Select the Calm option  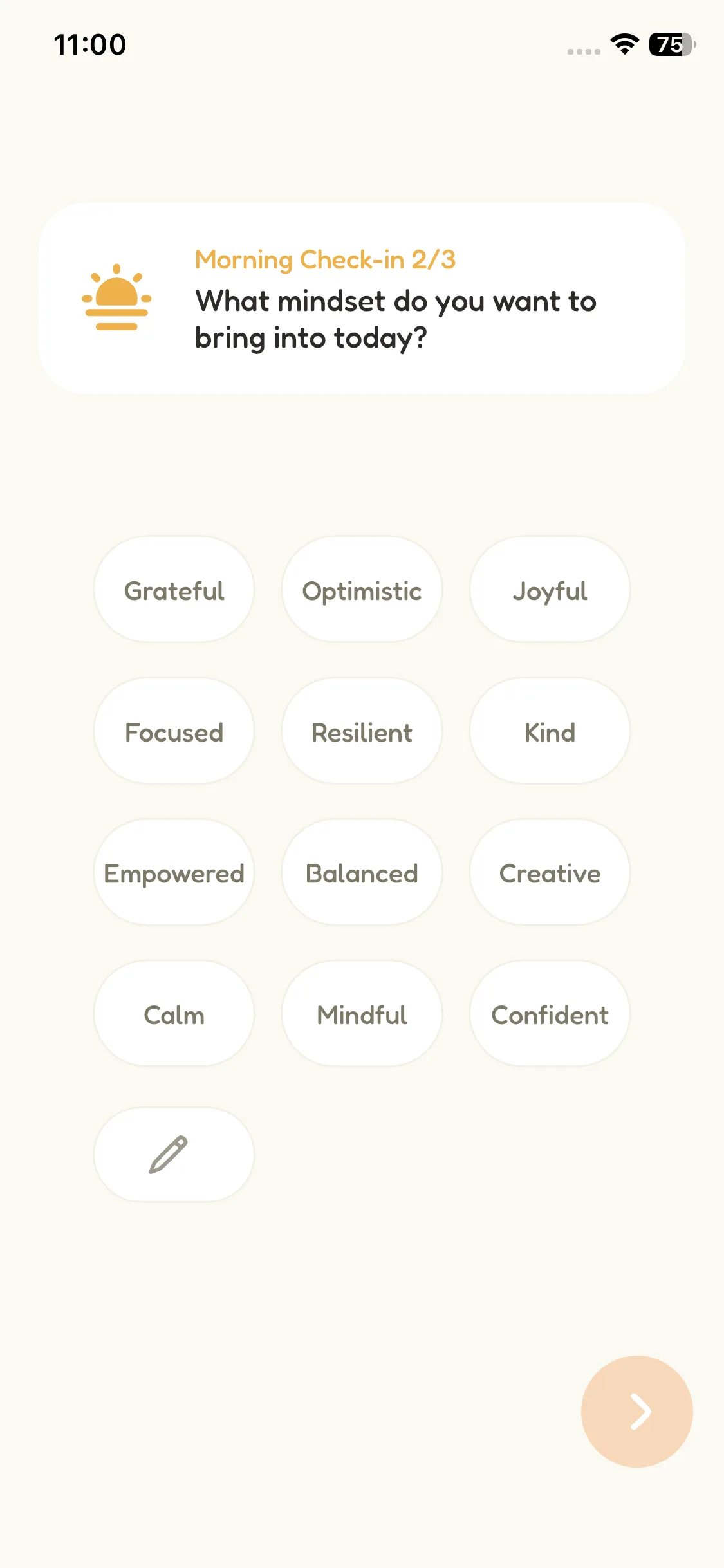point(174,1014)
